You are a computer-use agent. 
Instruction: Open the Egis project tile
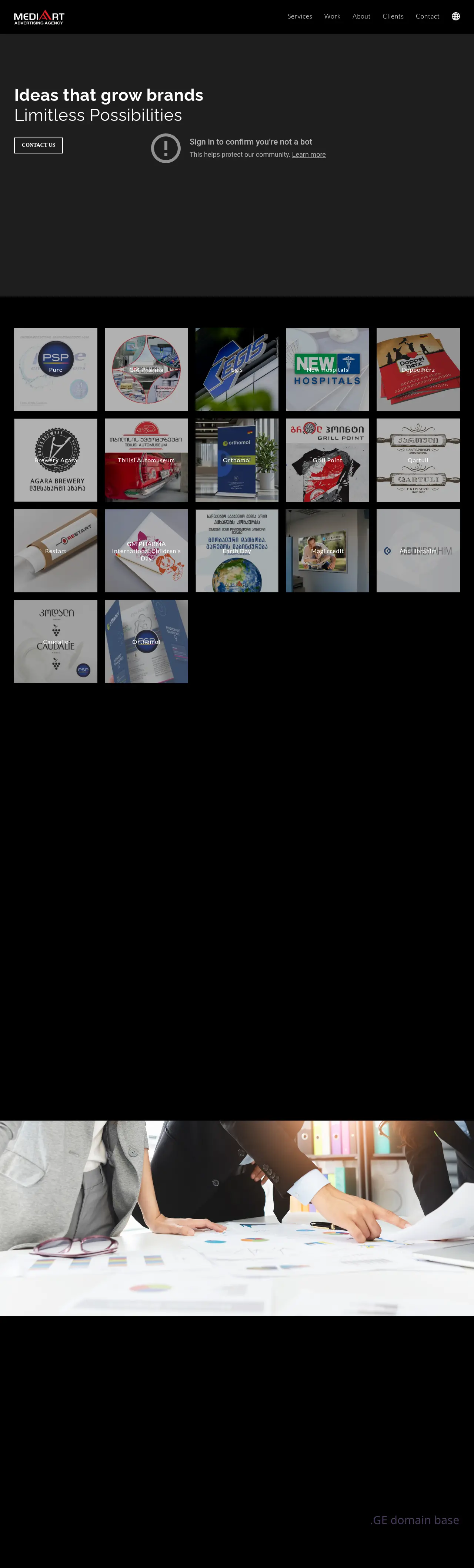(237, 369)
